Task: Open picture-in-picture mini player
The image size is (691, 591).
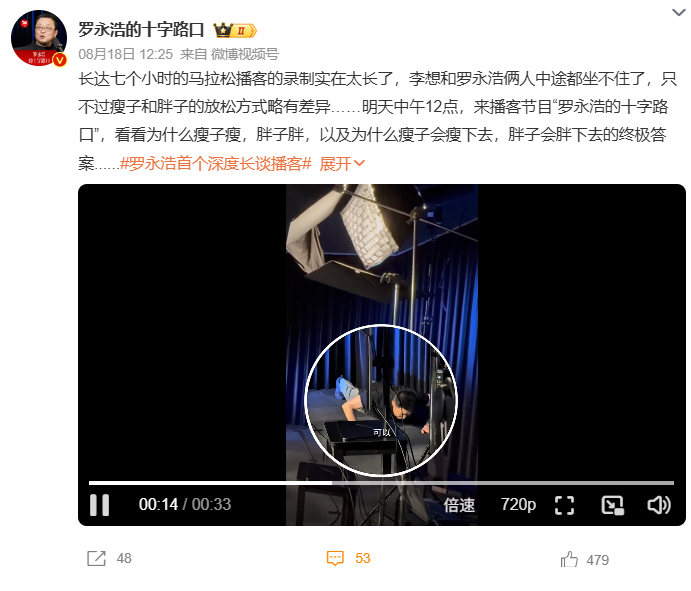Action: [612, 505]
